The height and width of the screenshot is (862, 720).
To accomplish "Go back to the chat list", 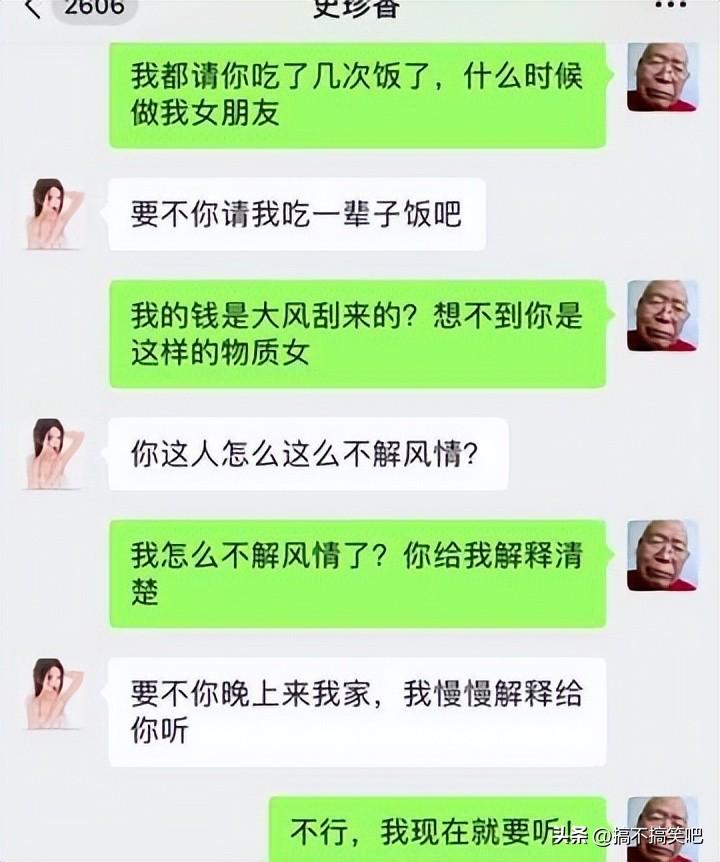I will pyautogui.click(x=35, y=8).
